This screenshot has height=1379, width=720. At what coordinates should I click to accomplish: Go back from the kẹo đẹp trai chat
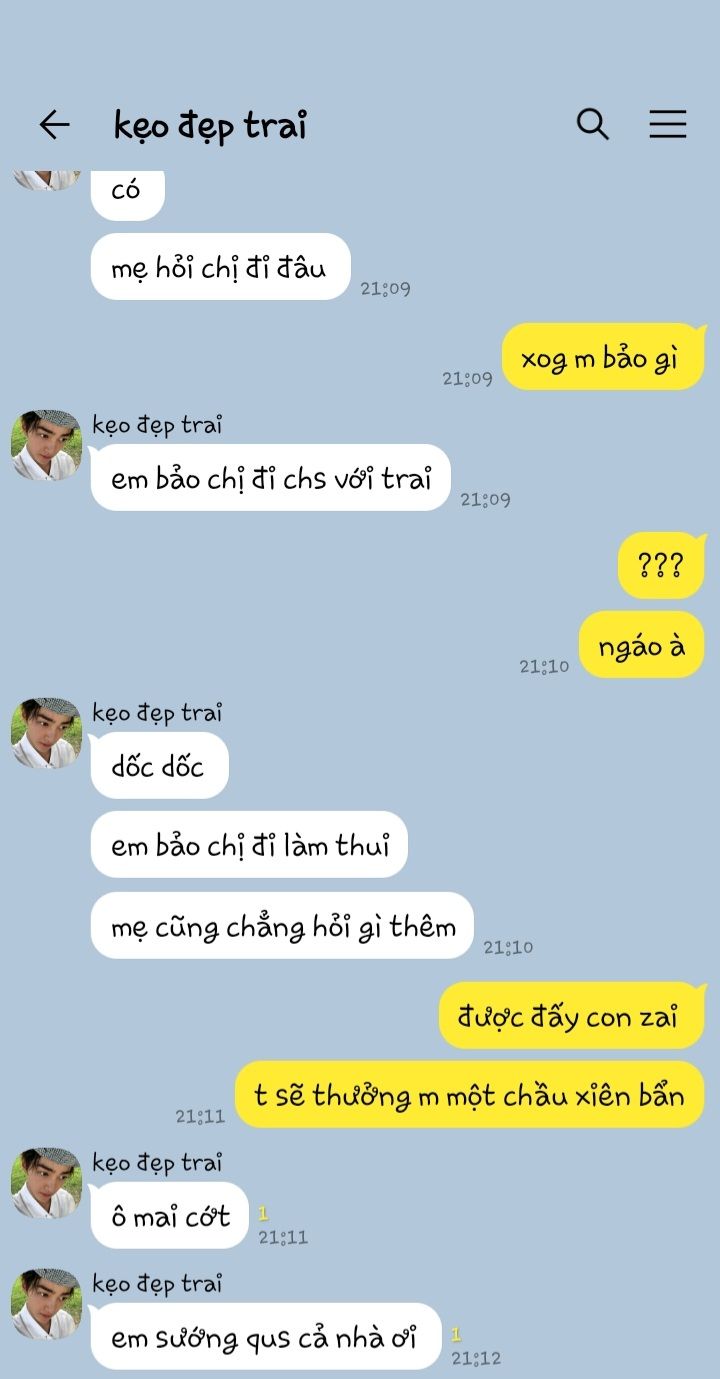point(54,125)
